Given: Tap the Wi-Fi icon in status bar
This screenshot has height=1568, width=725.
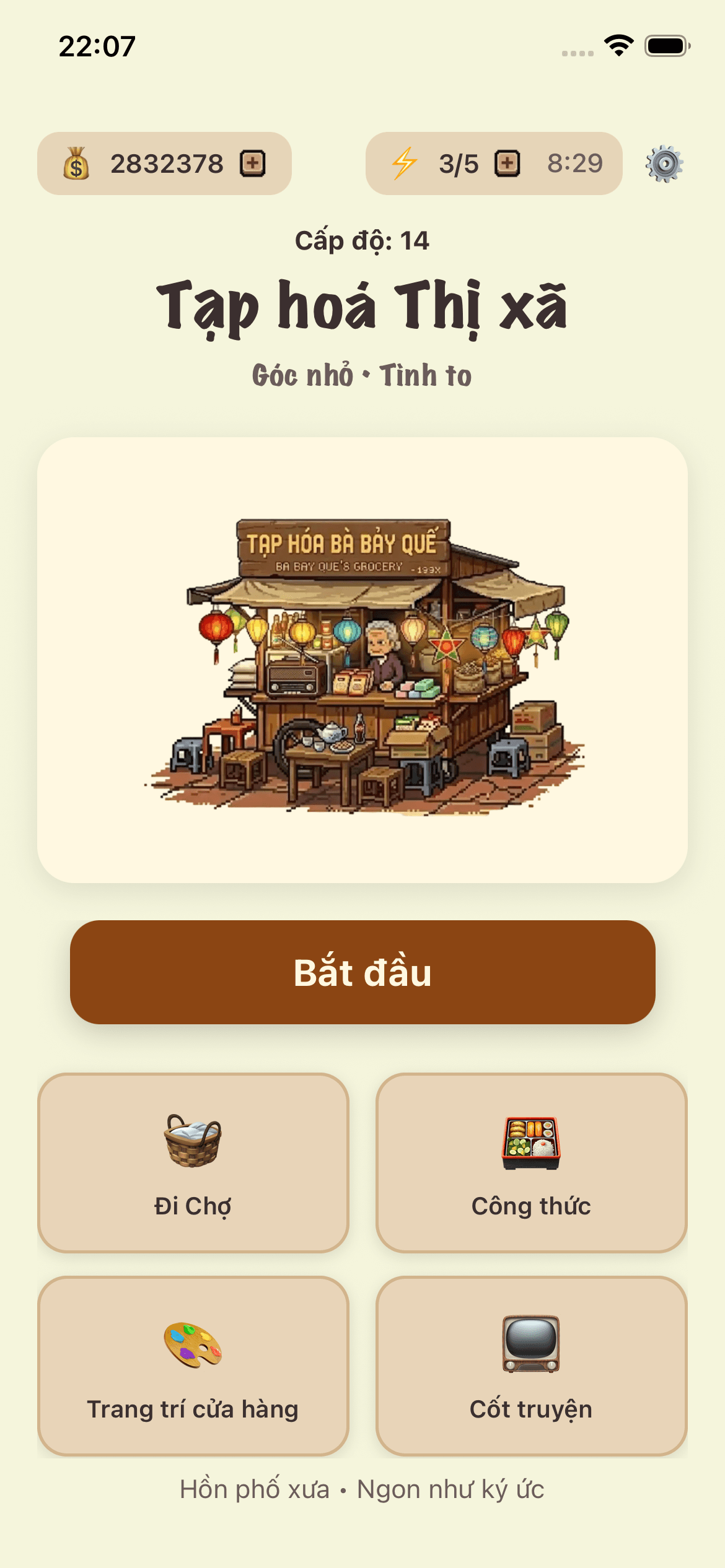Looking at the screenshot, I should 618,45.
